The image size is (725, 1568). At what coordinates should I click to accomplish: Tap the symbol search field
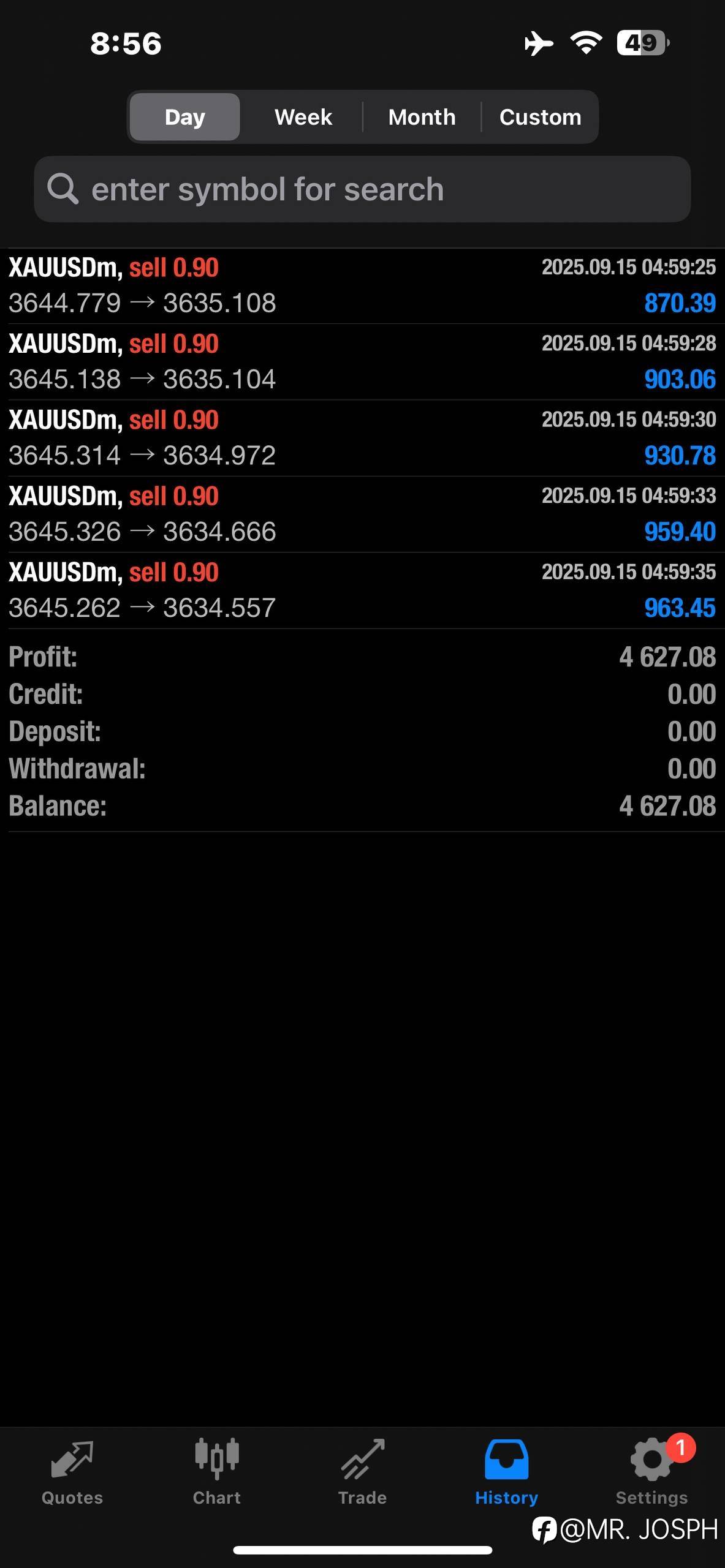(362, 189)
